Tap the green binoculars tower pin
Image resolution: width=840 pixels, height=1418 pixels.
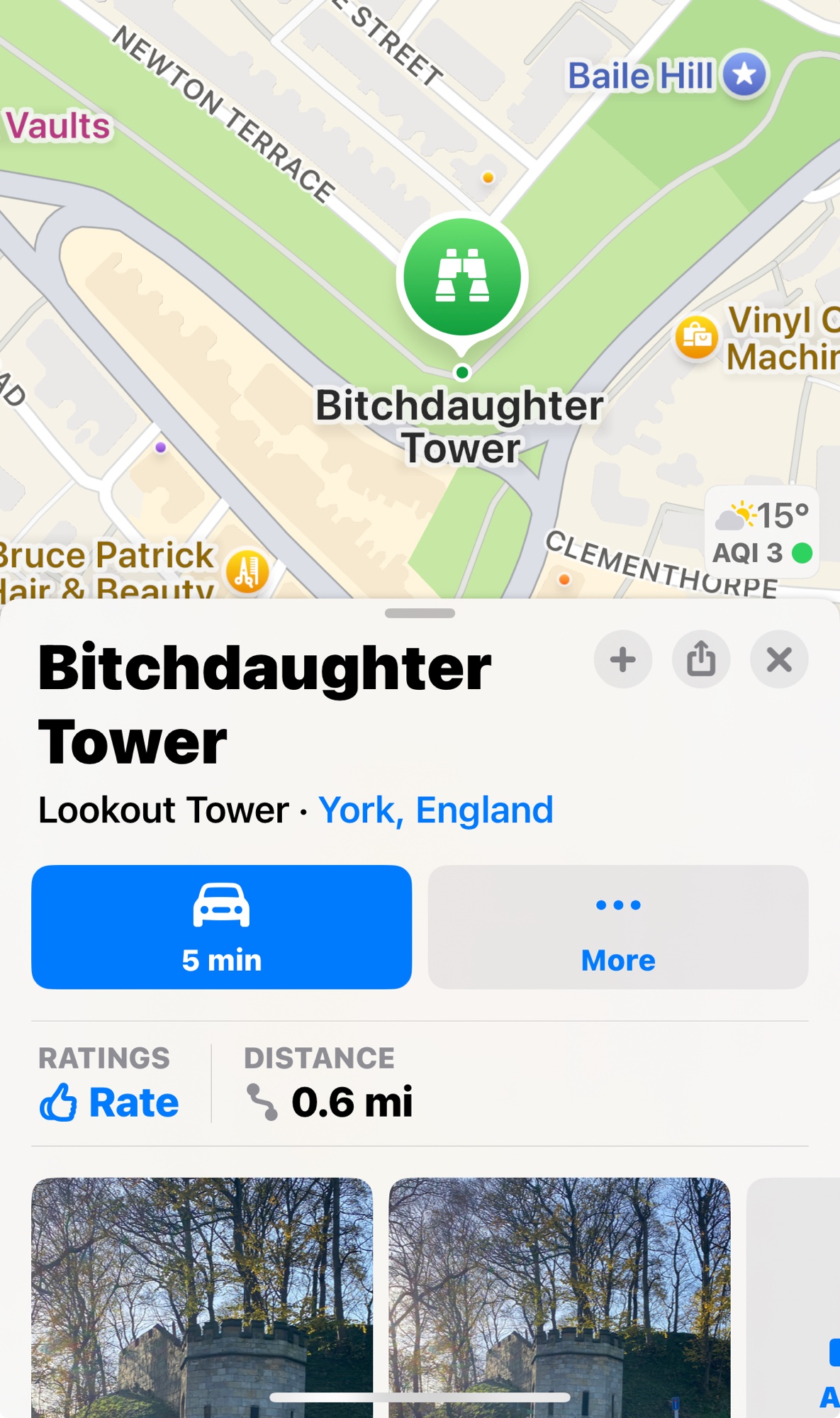click(462, 278)
